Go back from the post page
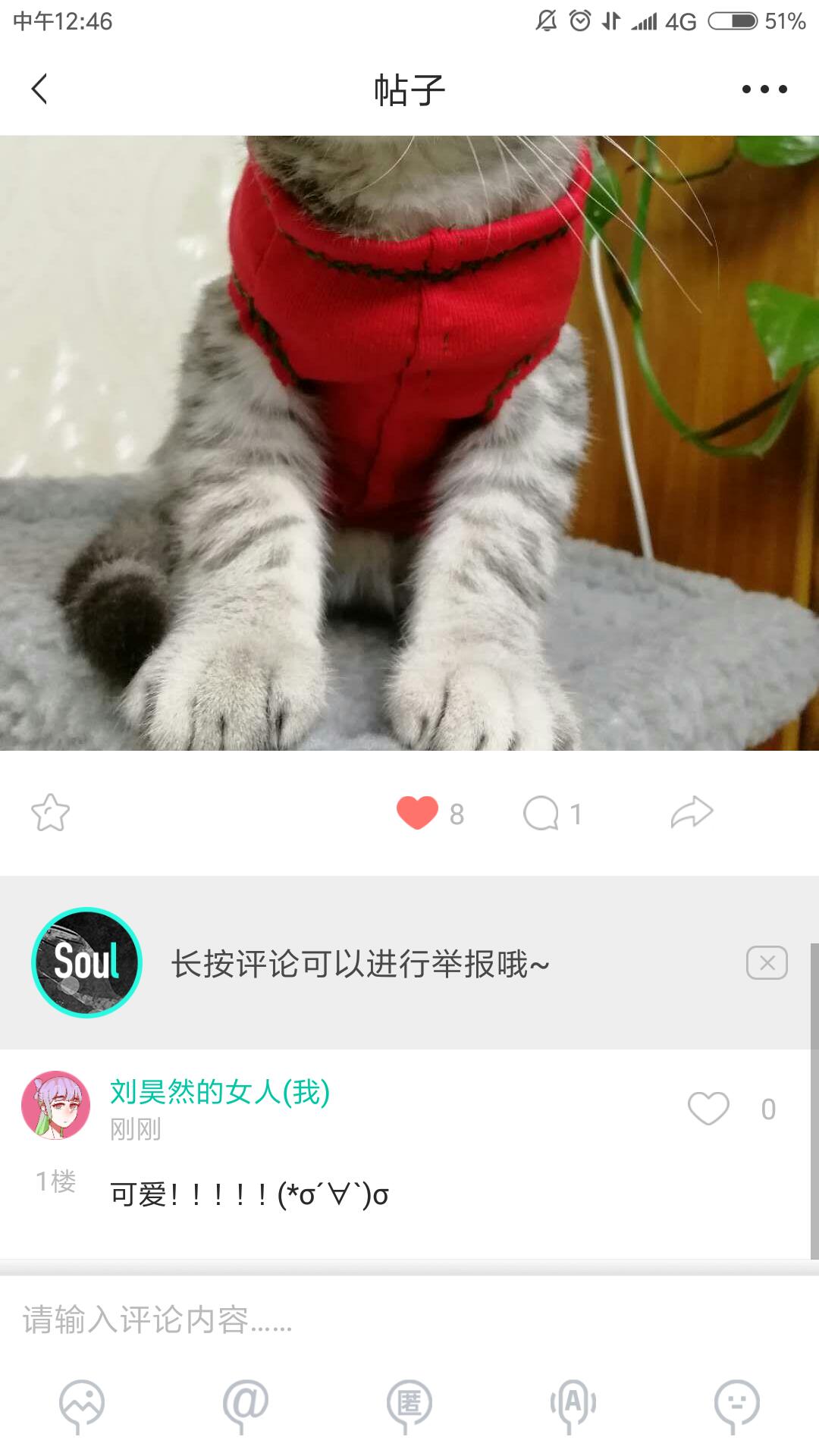The height and width of the screenshot is (1456, 819). pyautogui.click(x=39, y=89)
